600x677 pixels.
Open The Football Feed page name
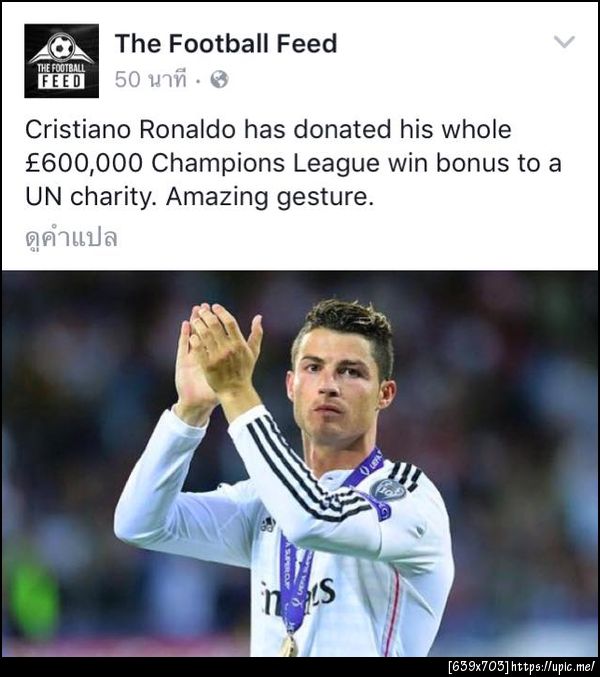click(225, 43)
